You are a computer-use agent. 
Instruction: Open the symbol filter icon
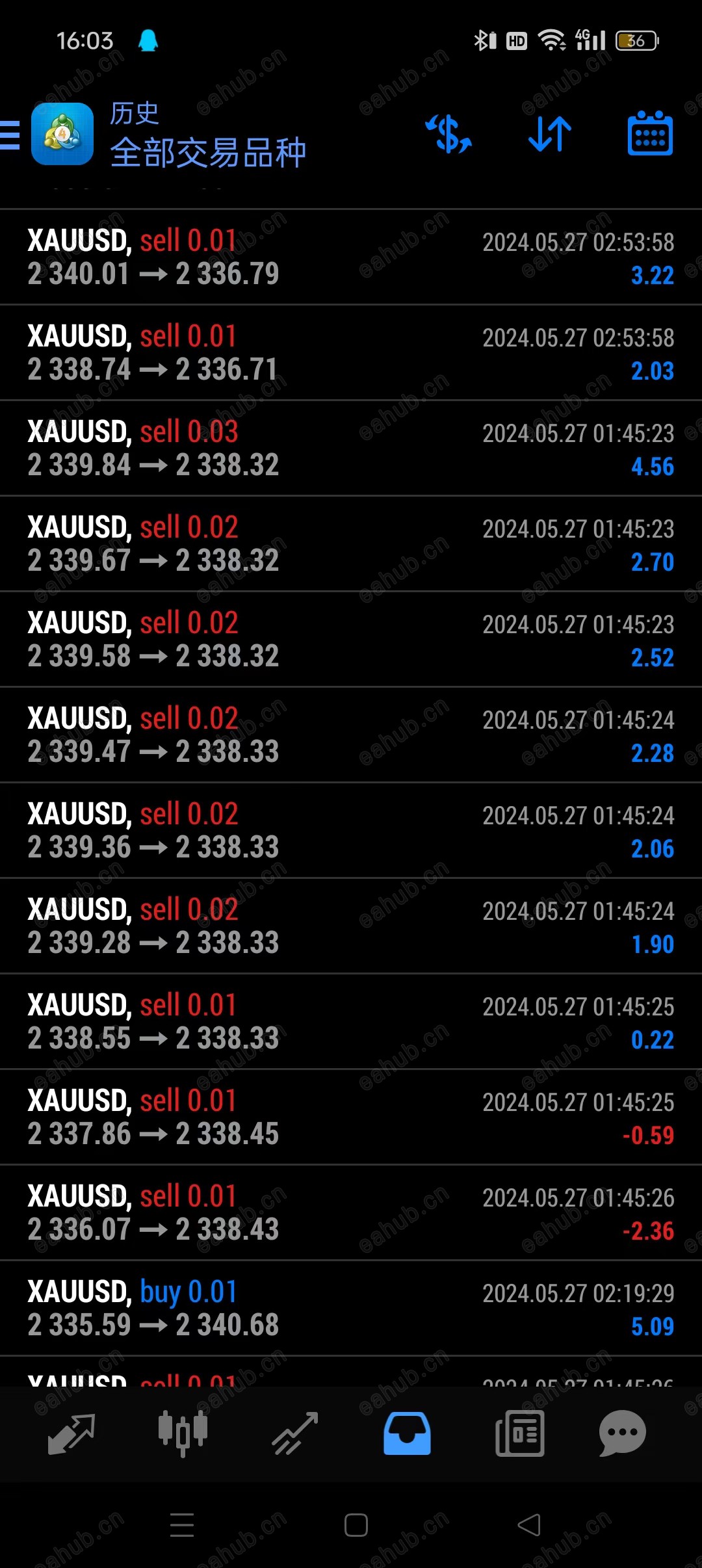(448, 135)
